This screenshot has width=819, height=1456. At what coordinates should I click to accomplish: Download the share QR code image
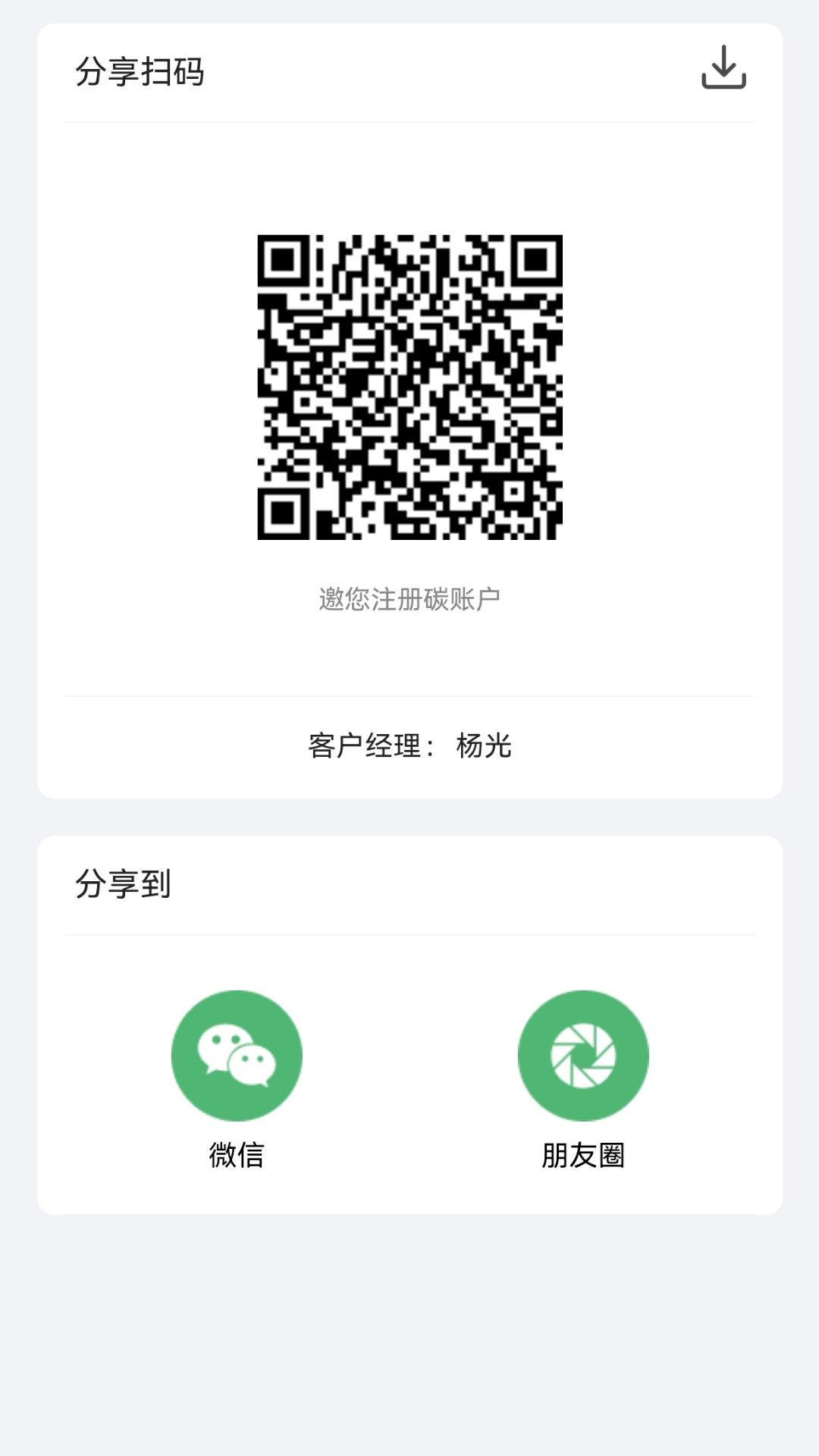point(723,67)
